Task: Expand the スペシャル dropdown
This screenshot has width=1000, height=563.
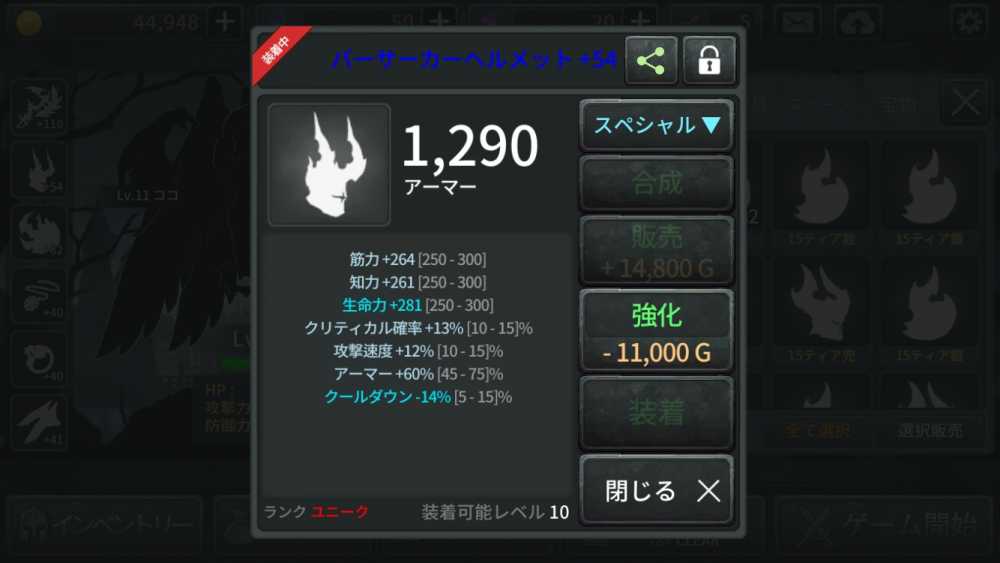Action: pos(657,126)
